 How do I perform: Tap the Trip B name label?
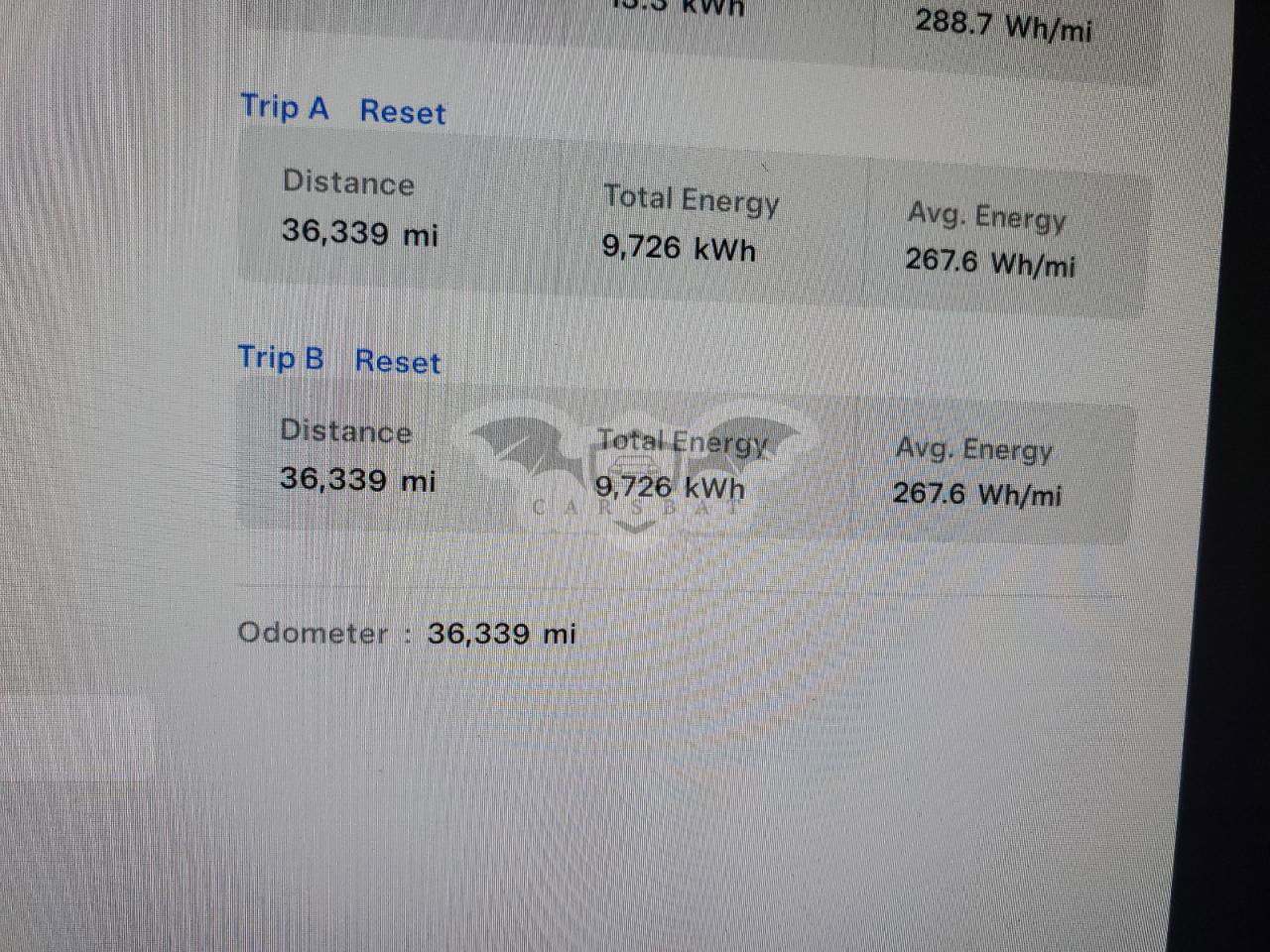(x=281, y=357)
